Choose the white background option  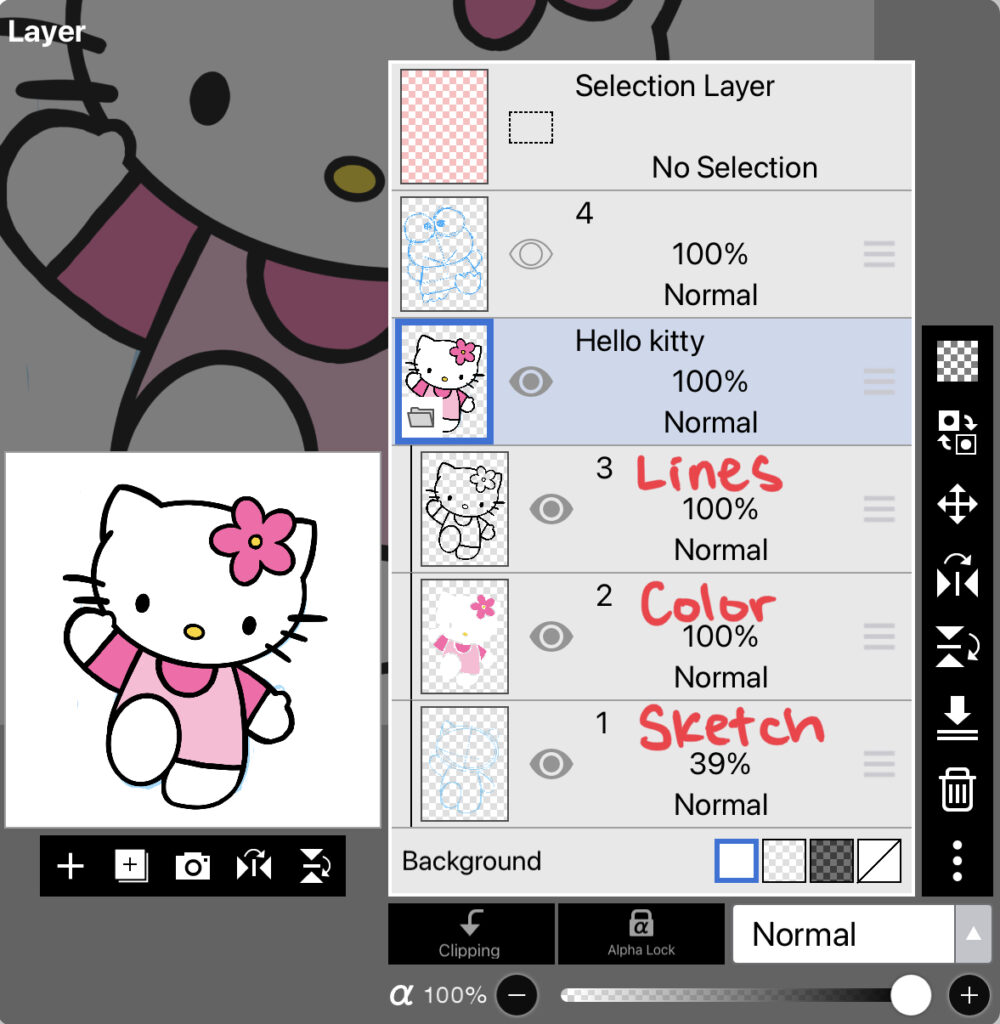coord(736,861)
